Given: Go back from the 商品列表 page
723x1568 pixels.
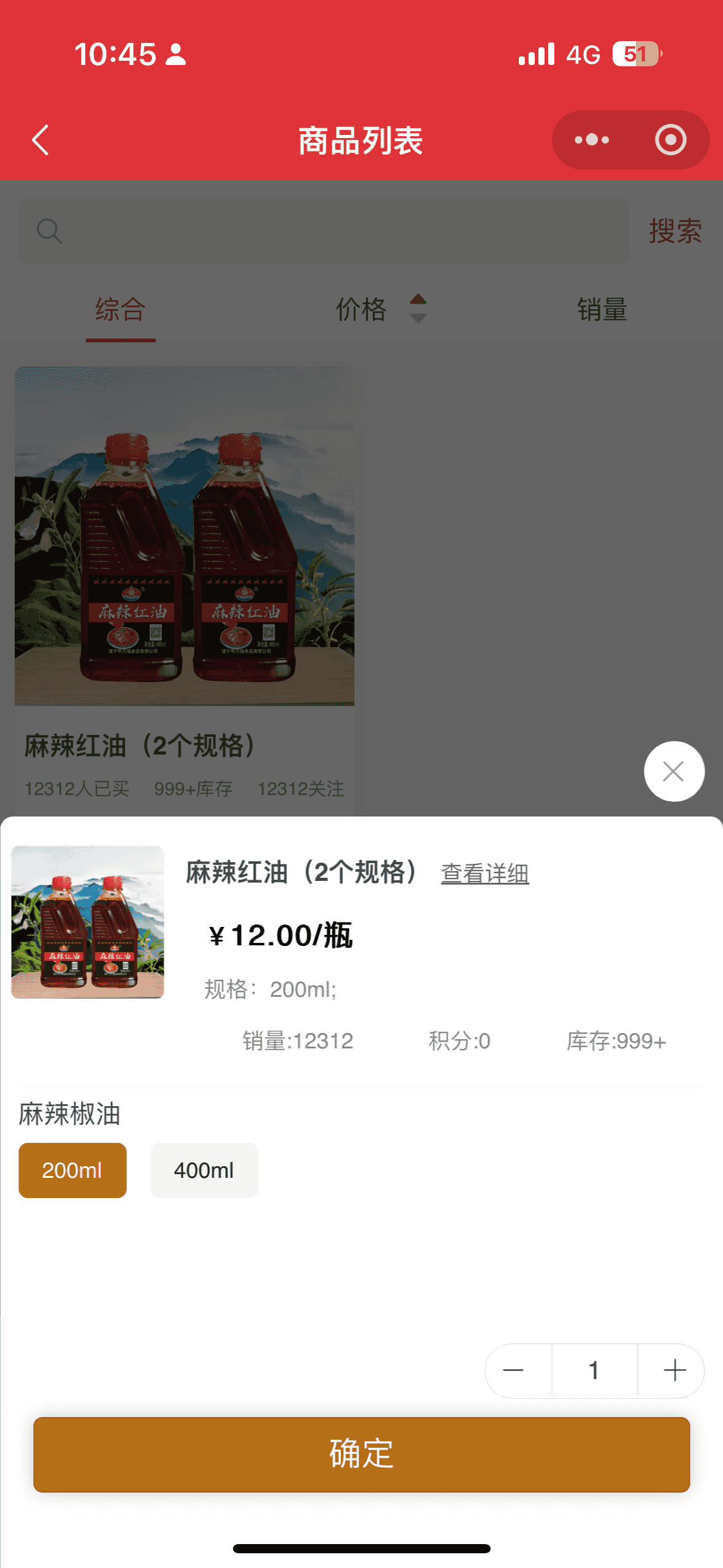Looking at the screenshot, I should (40, 140).
